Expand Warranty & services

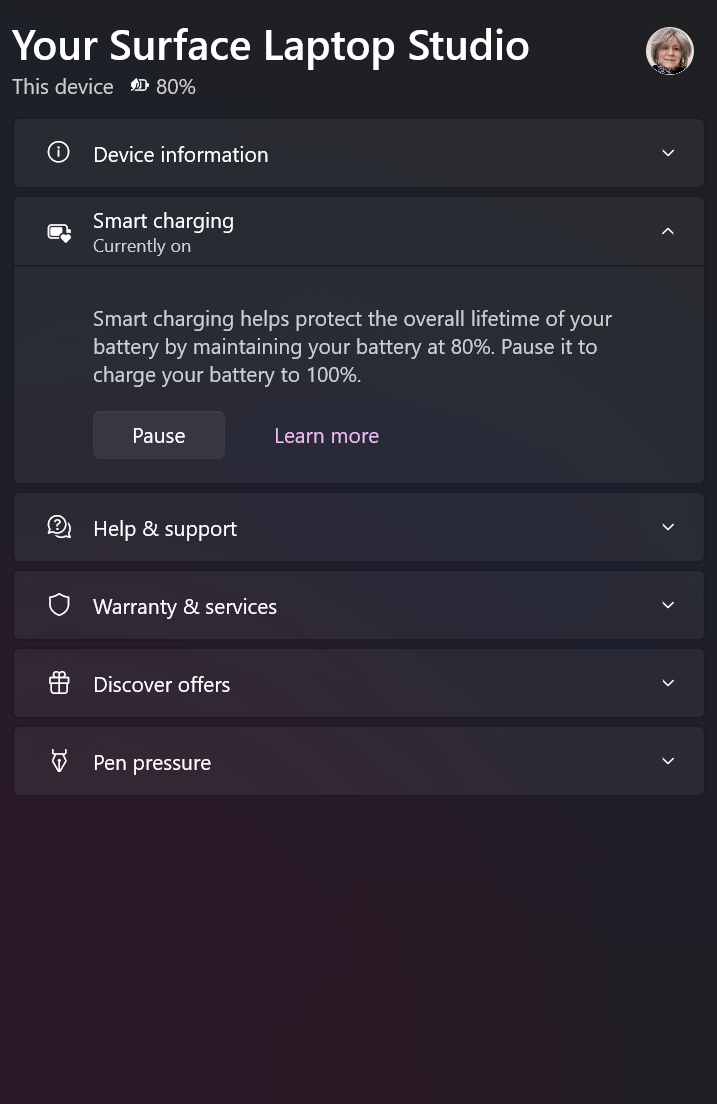(x=358, y=606)
